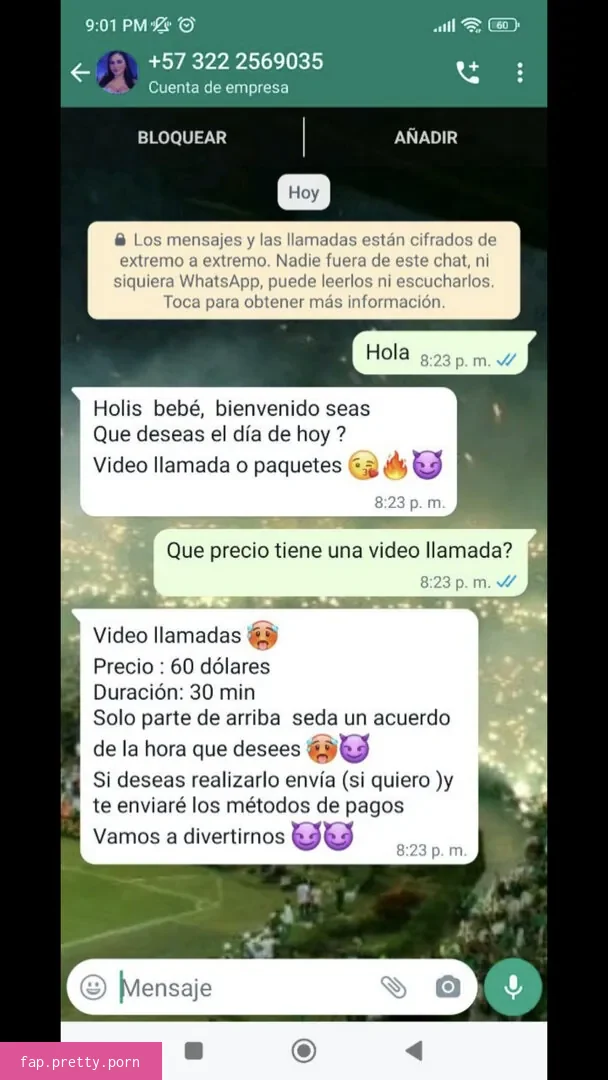Tap the system back triangle button
608x1080 pixels.
pyautogui.click(x=413, y=1050)
